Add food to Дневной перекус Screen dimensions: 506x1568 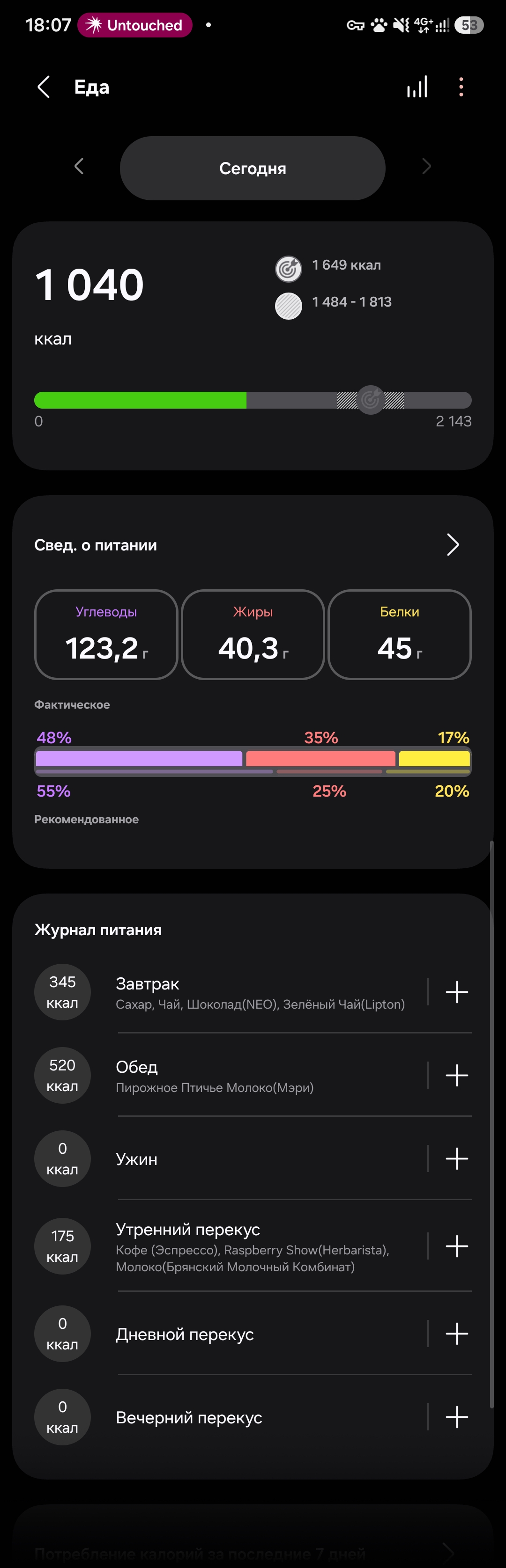(x=457, y=1334)
